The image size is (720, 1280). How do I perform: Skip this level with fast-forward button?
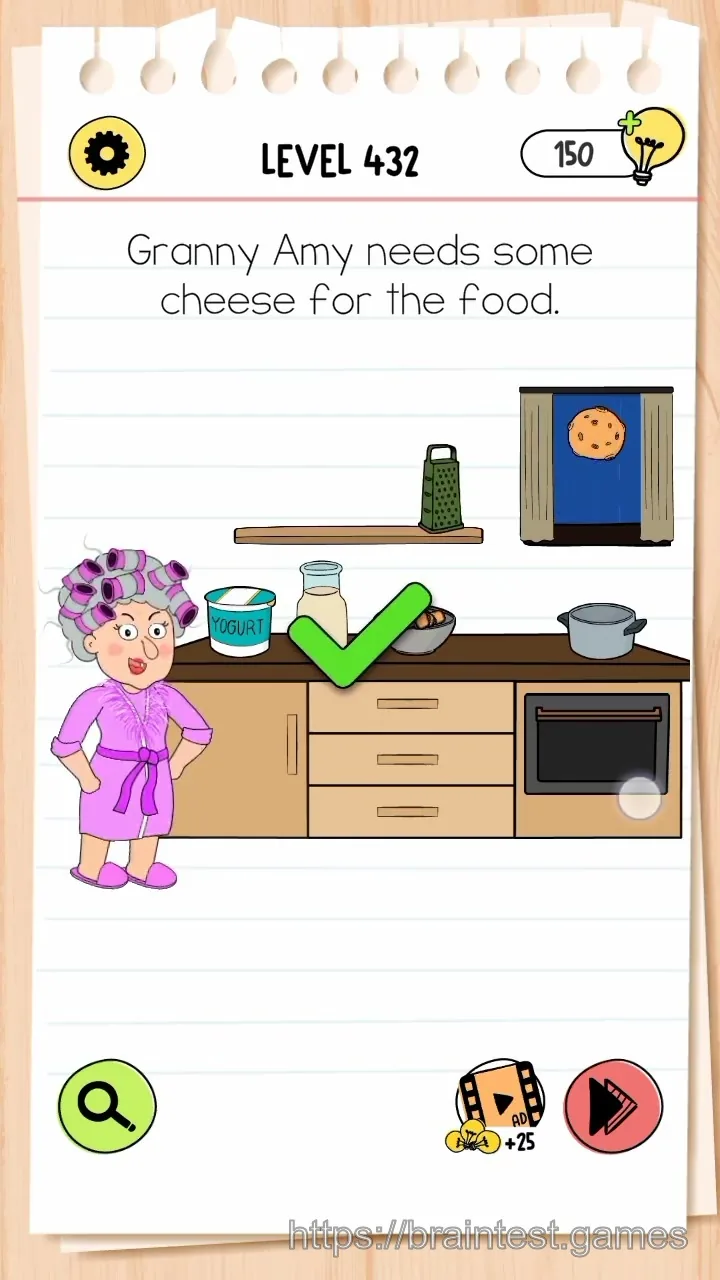tap(613, 1106)
